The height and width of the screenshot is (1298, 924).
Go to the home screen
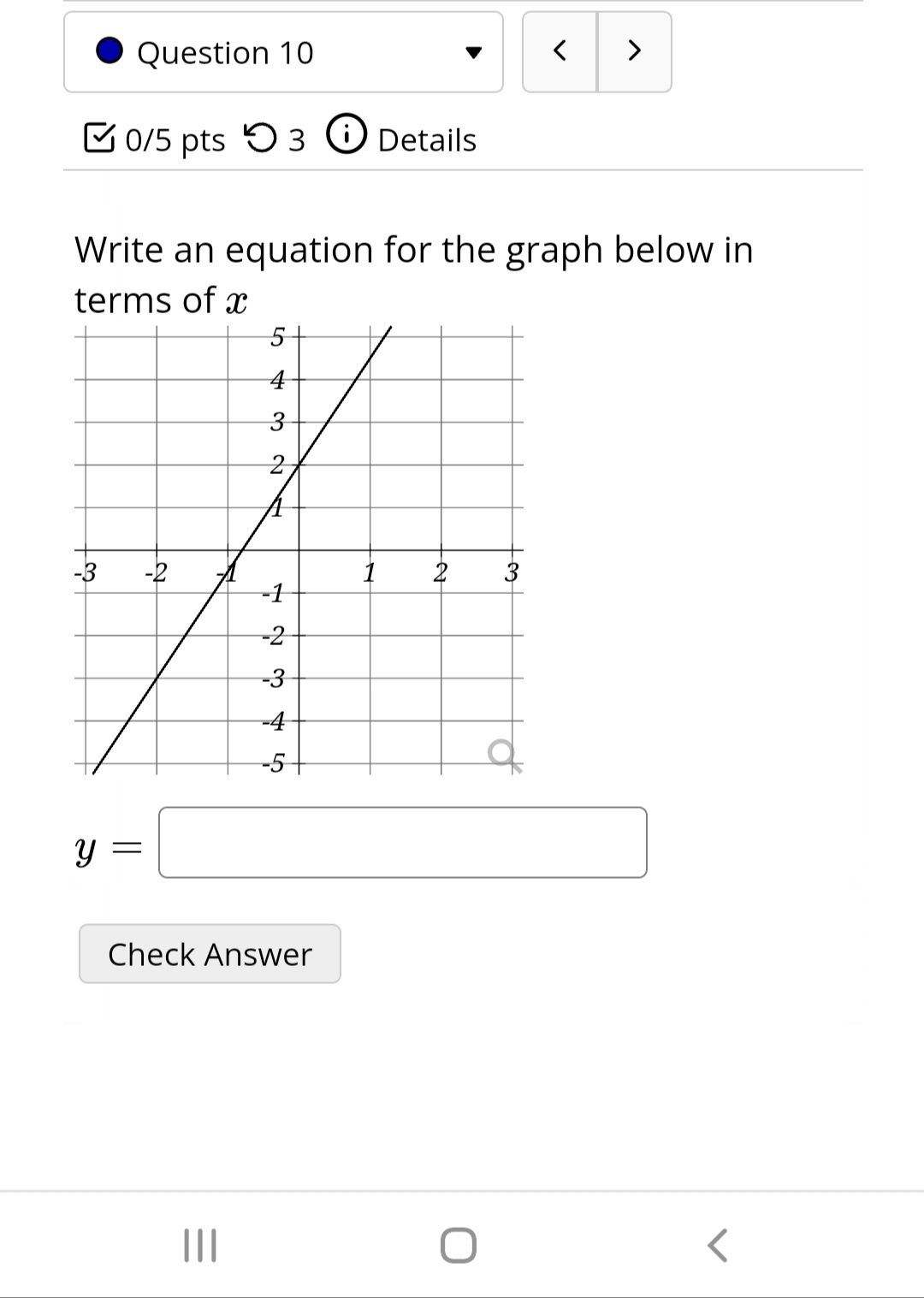(x=459, y=1245)
